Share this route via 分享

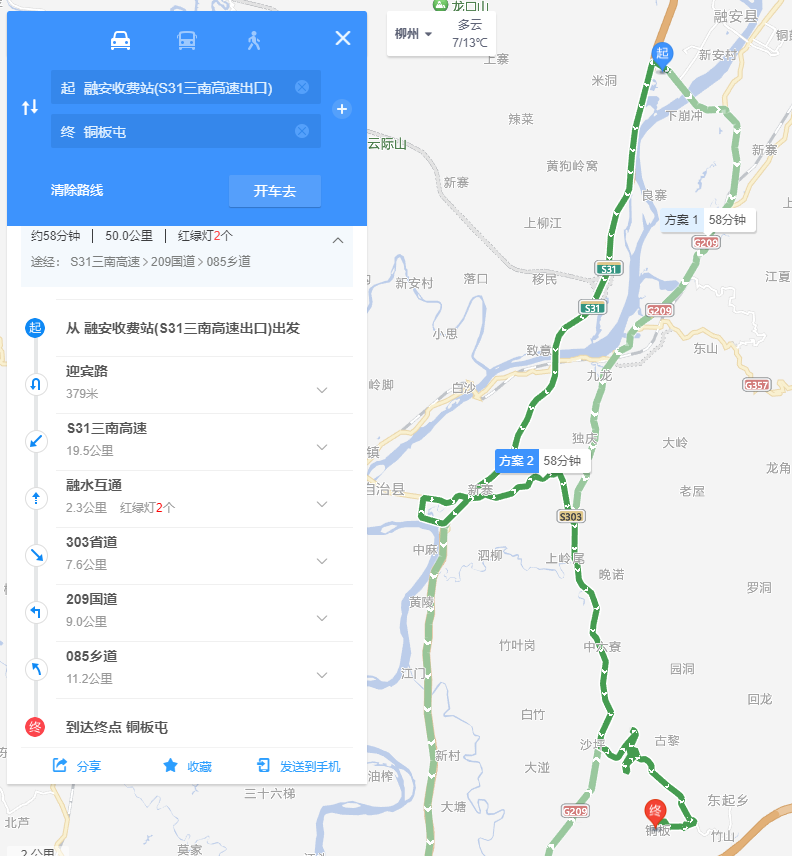click(77, 766)
